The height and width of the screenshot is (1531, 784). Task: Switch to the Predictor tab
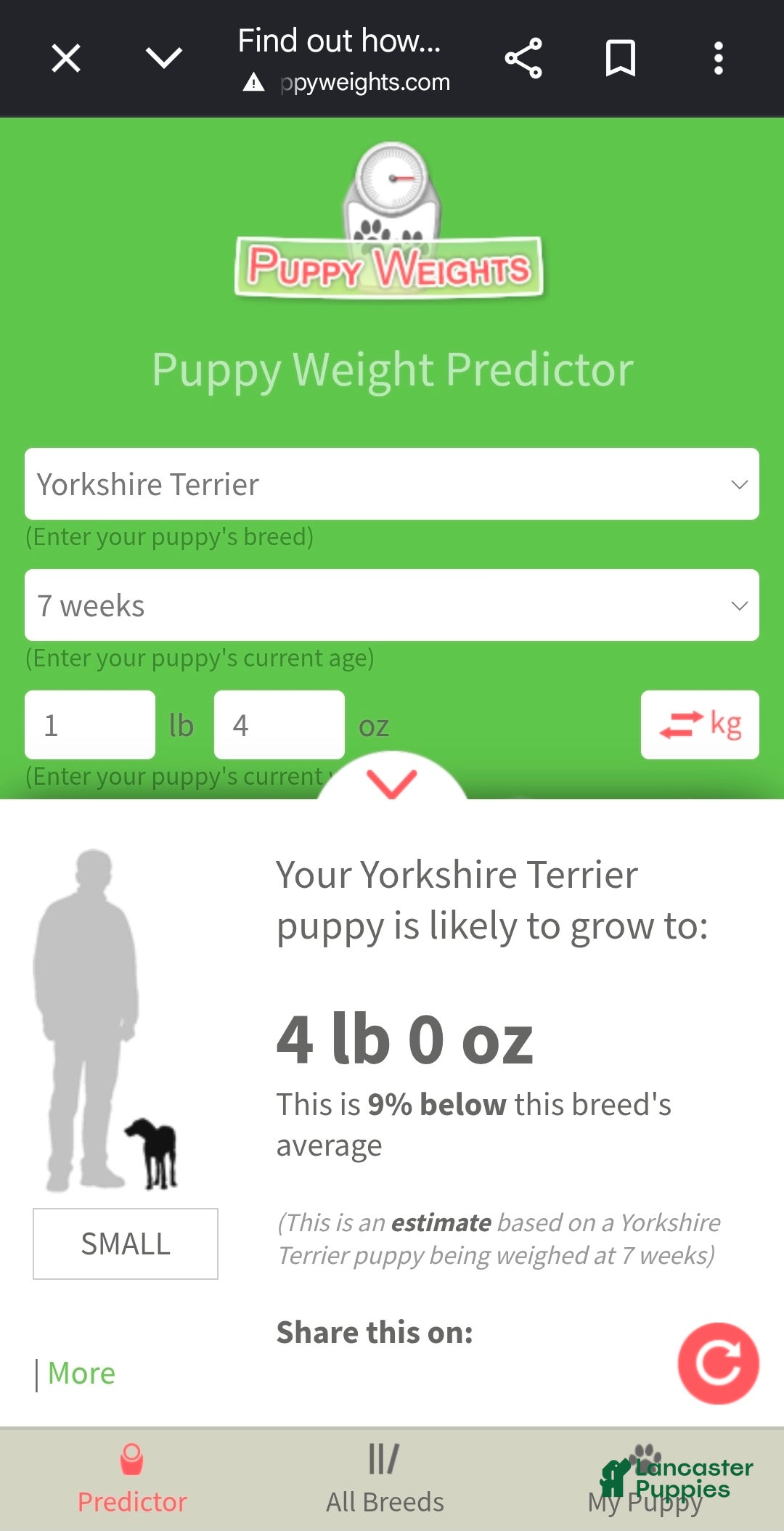coord(132,1479)
